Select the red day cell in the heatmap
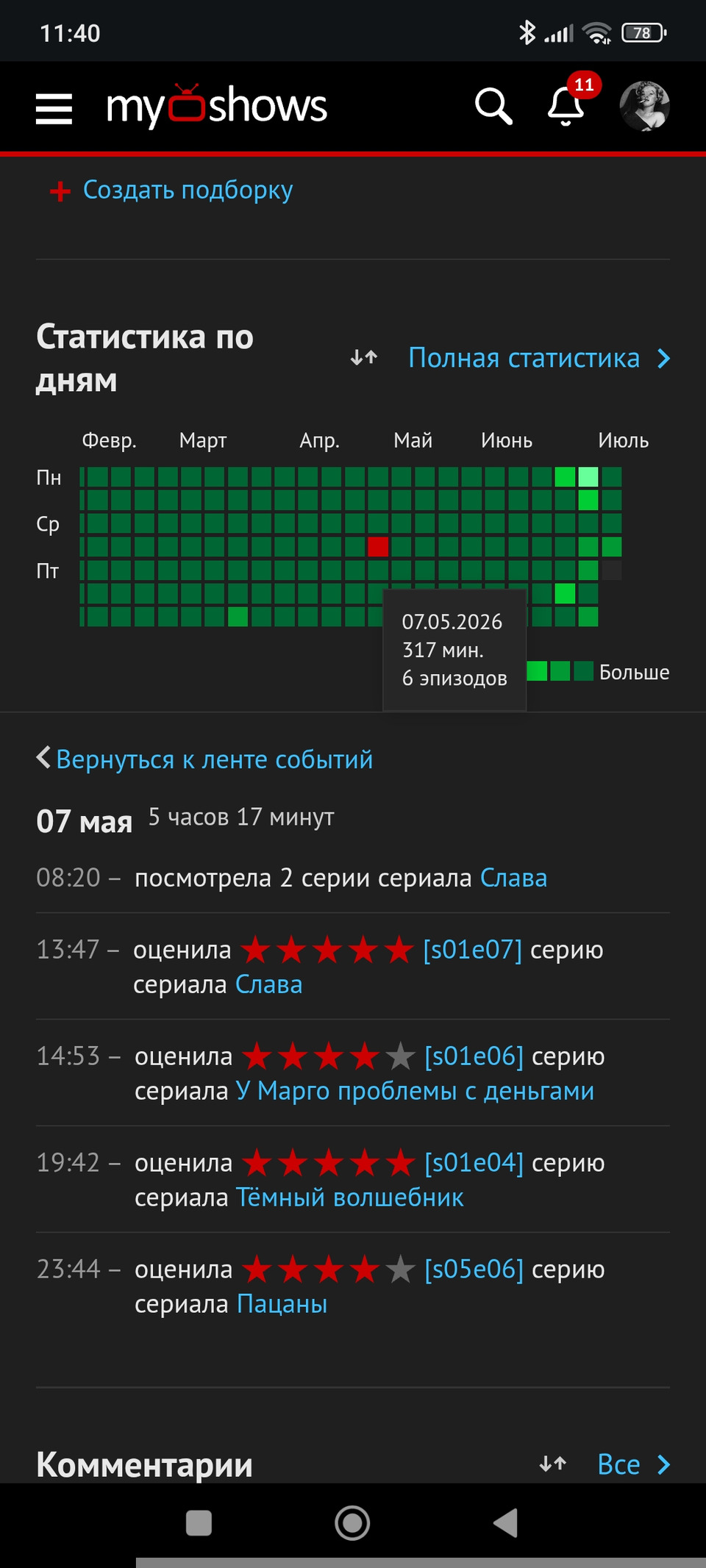This screenshot has width=706, height=1568. click(378, 547)
